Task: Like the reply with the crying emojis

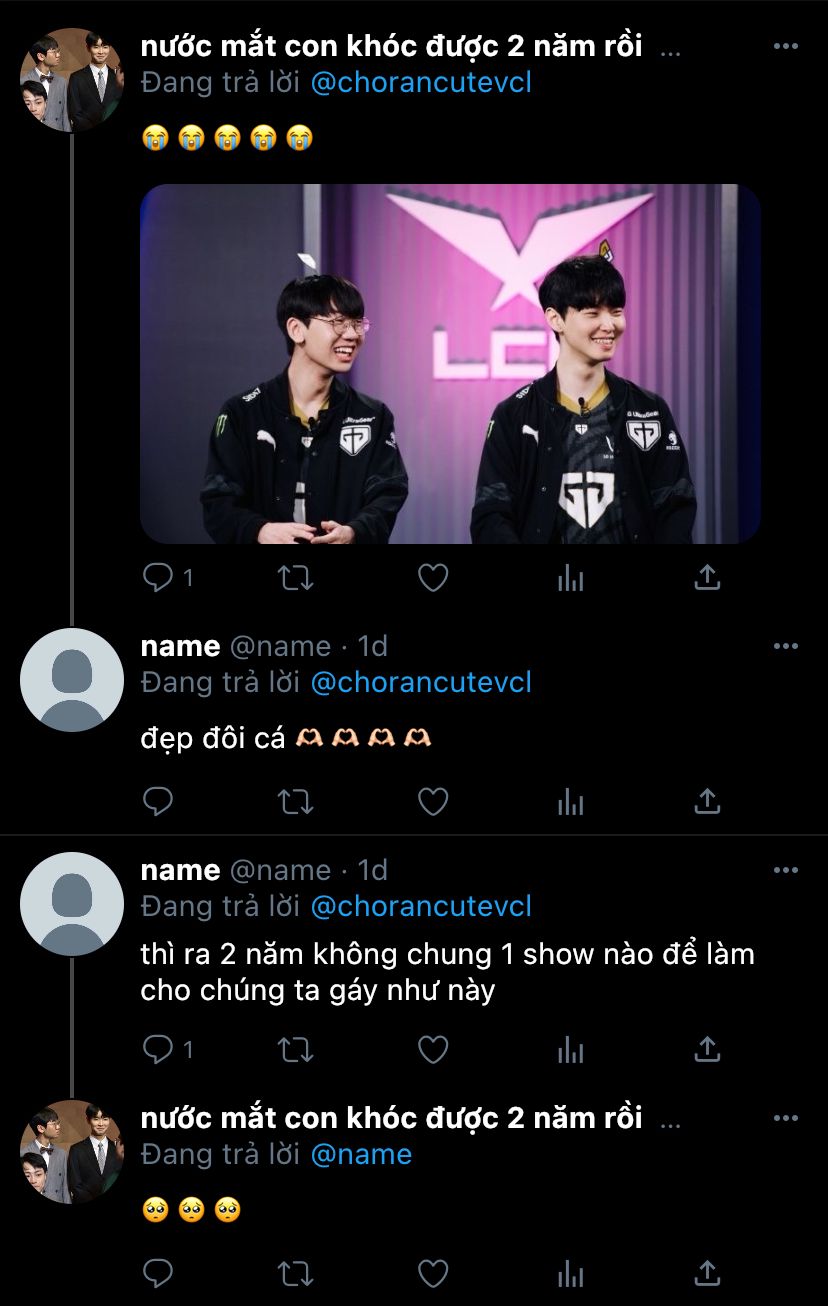Action: click(x=432, y=577)
